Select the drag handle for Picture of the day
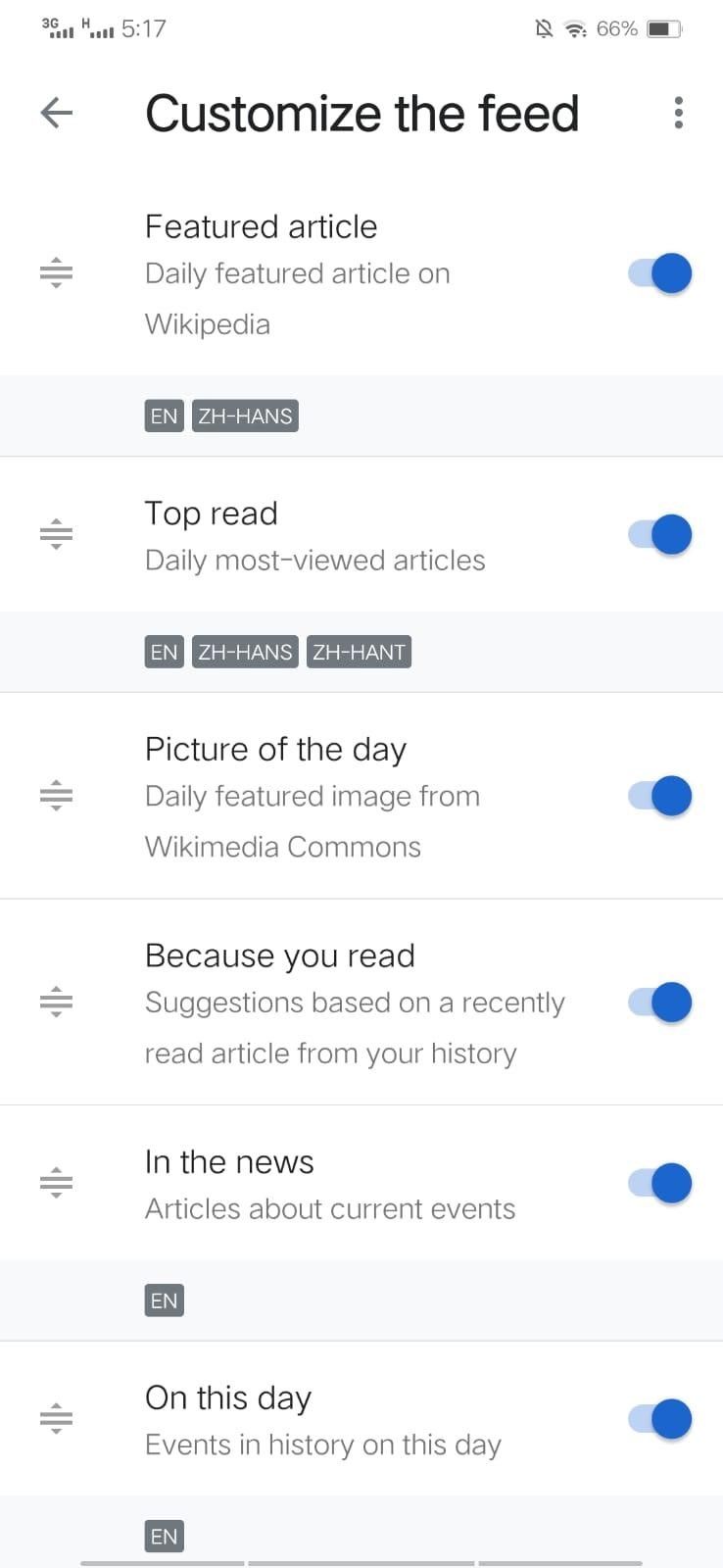Screen dimensions: 723x1568 (x=56, y=796)
